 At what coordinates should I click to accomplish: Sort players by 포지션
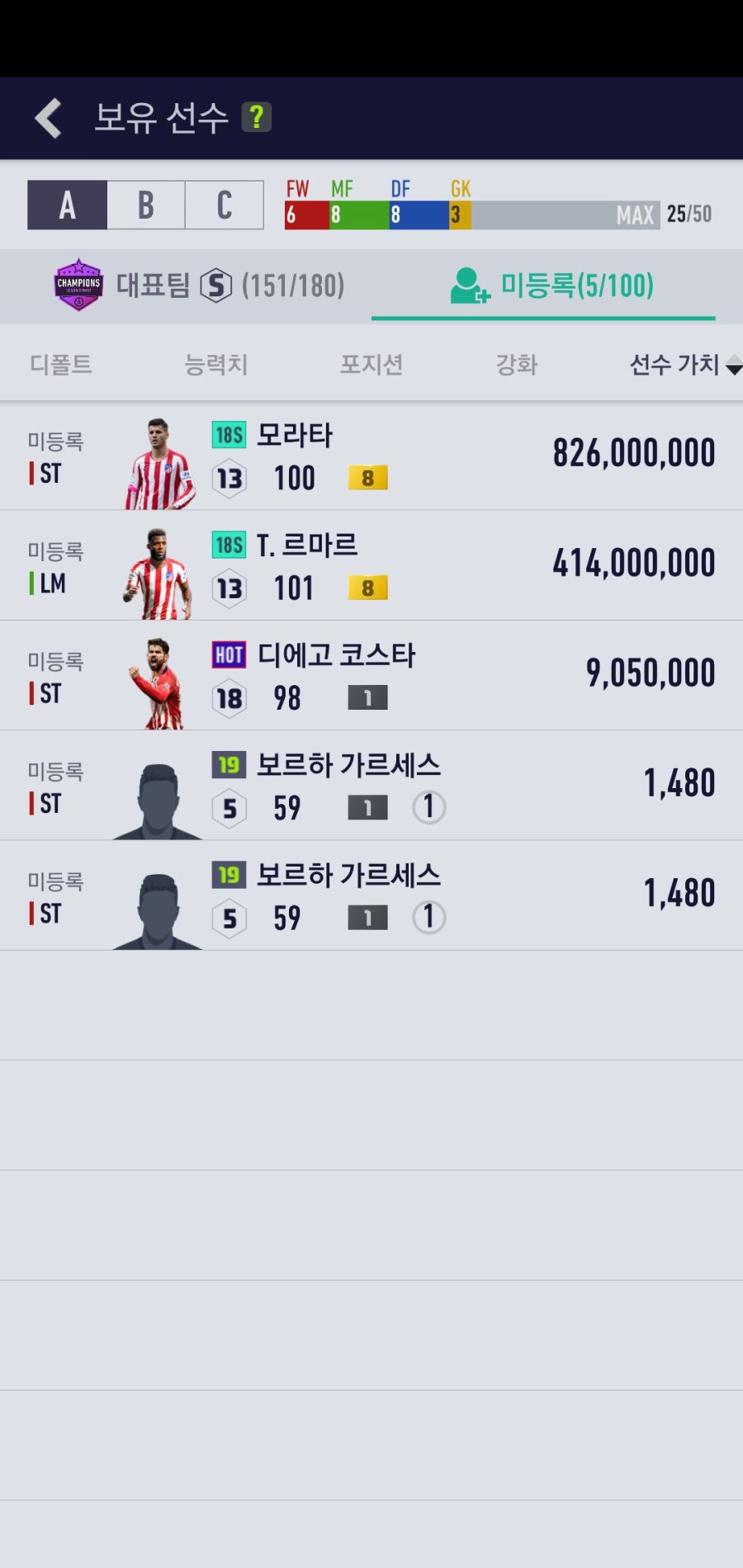coord(371,364)
